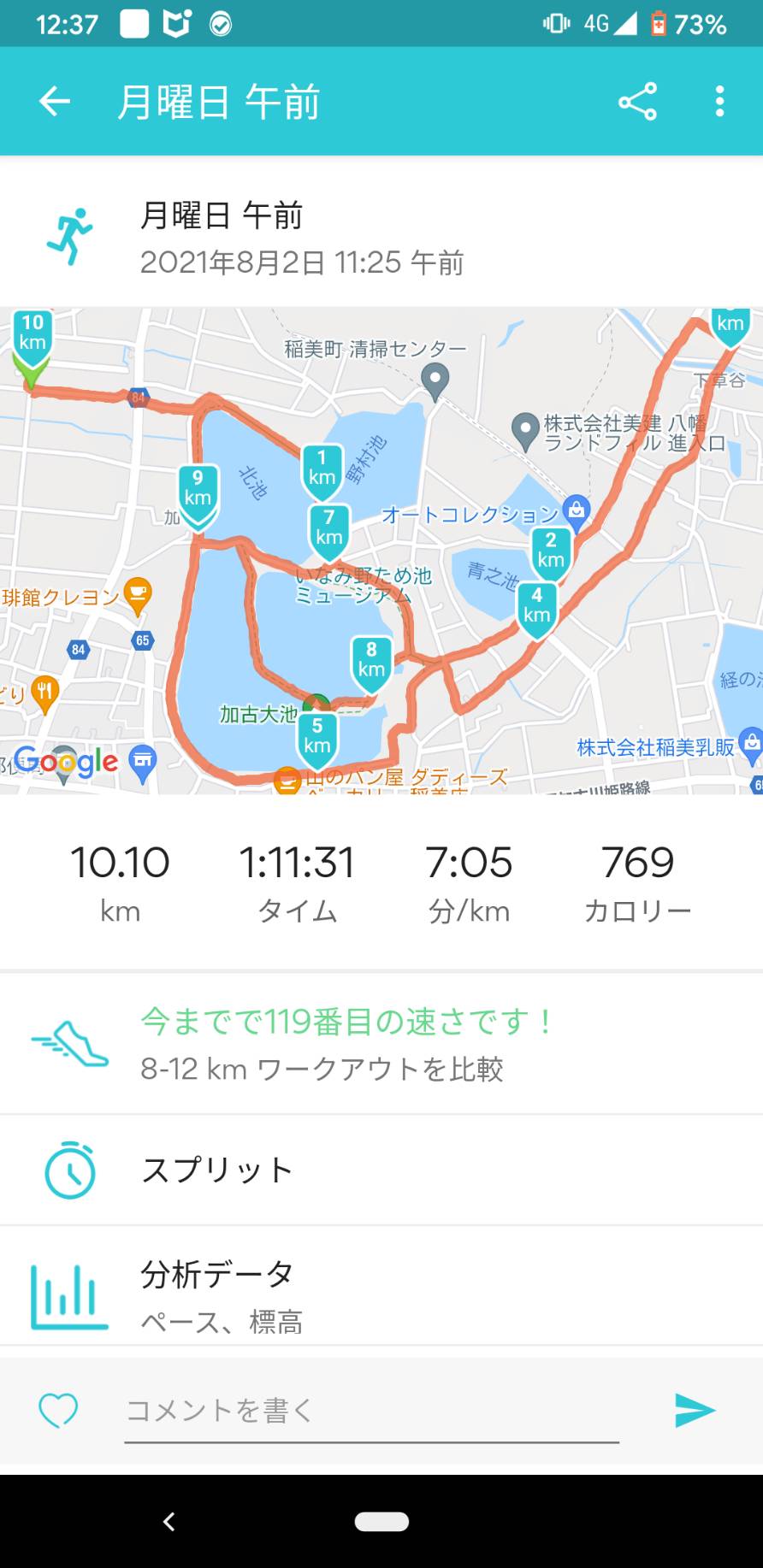Open the running route map

381,551
